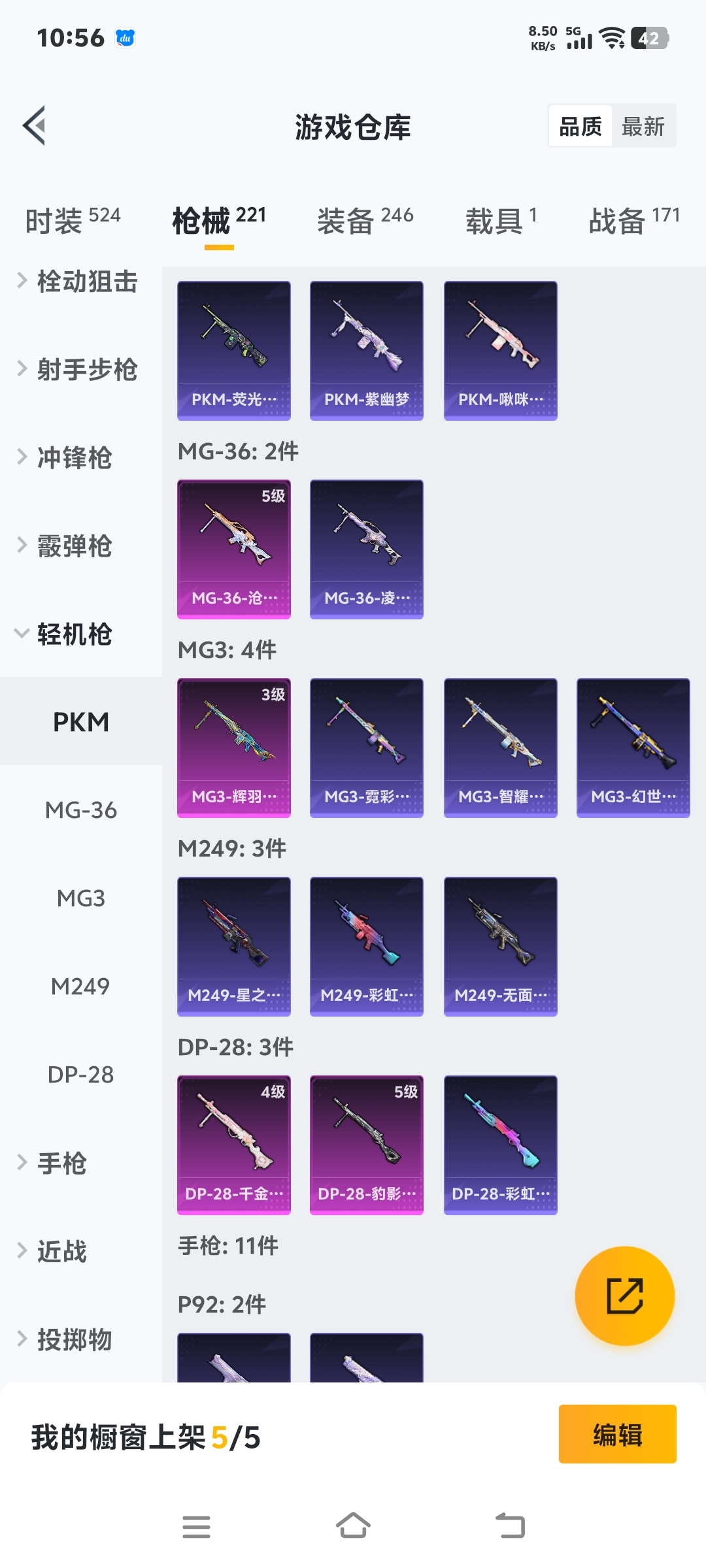706x1568 pixels.
Task: Tap the PKM-紫幽梦 weapon thumbnail
Action: click(x=367, y=350)
